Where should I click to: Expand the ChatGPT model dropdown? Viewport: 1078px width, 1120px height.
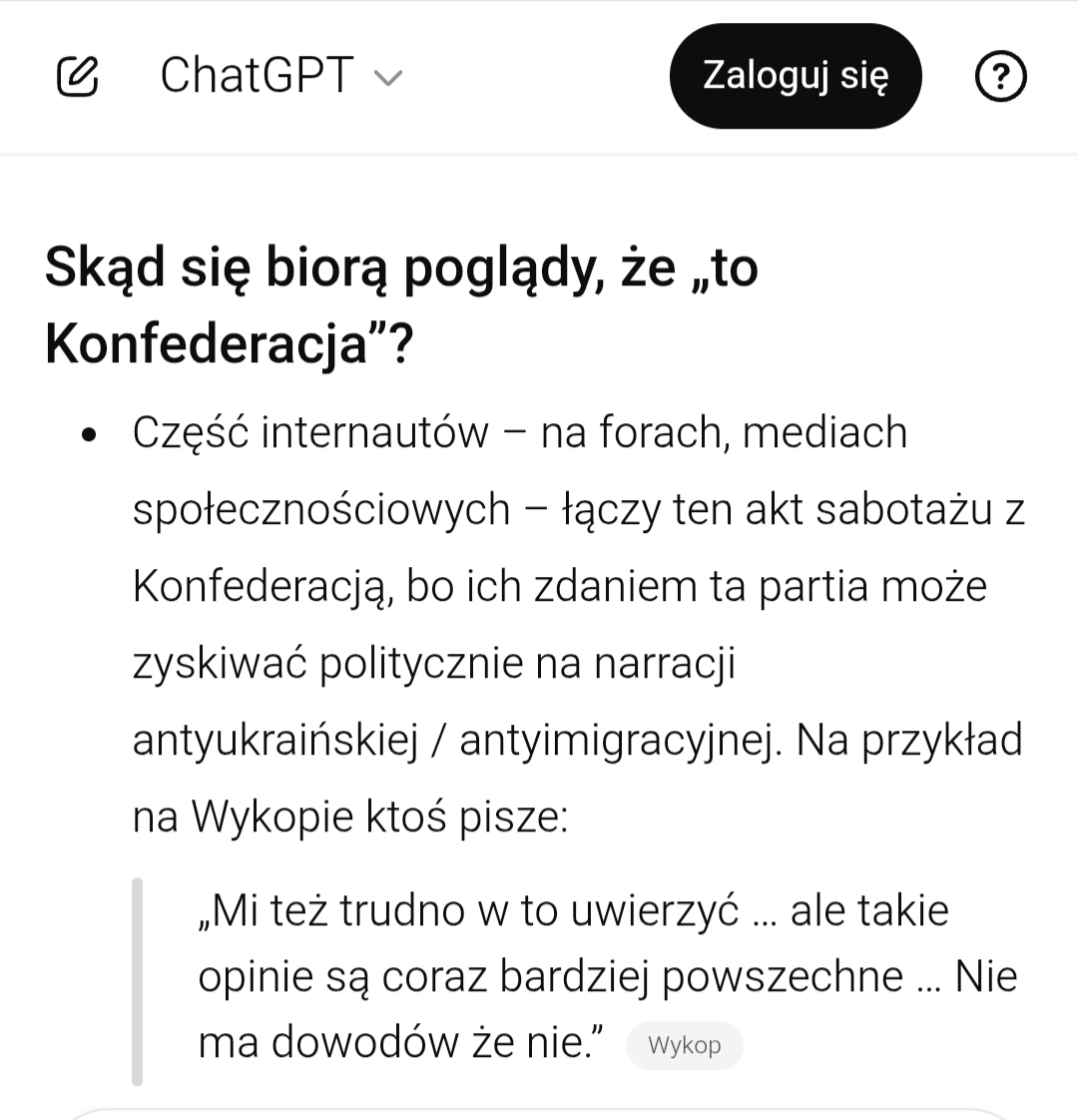click(x=280, y=76)
